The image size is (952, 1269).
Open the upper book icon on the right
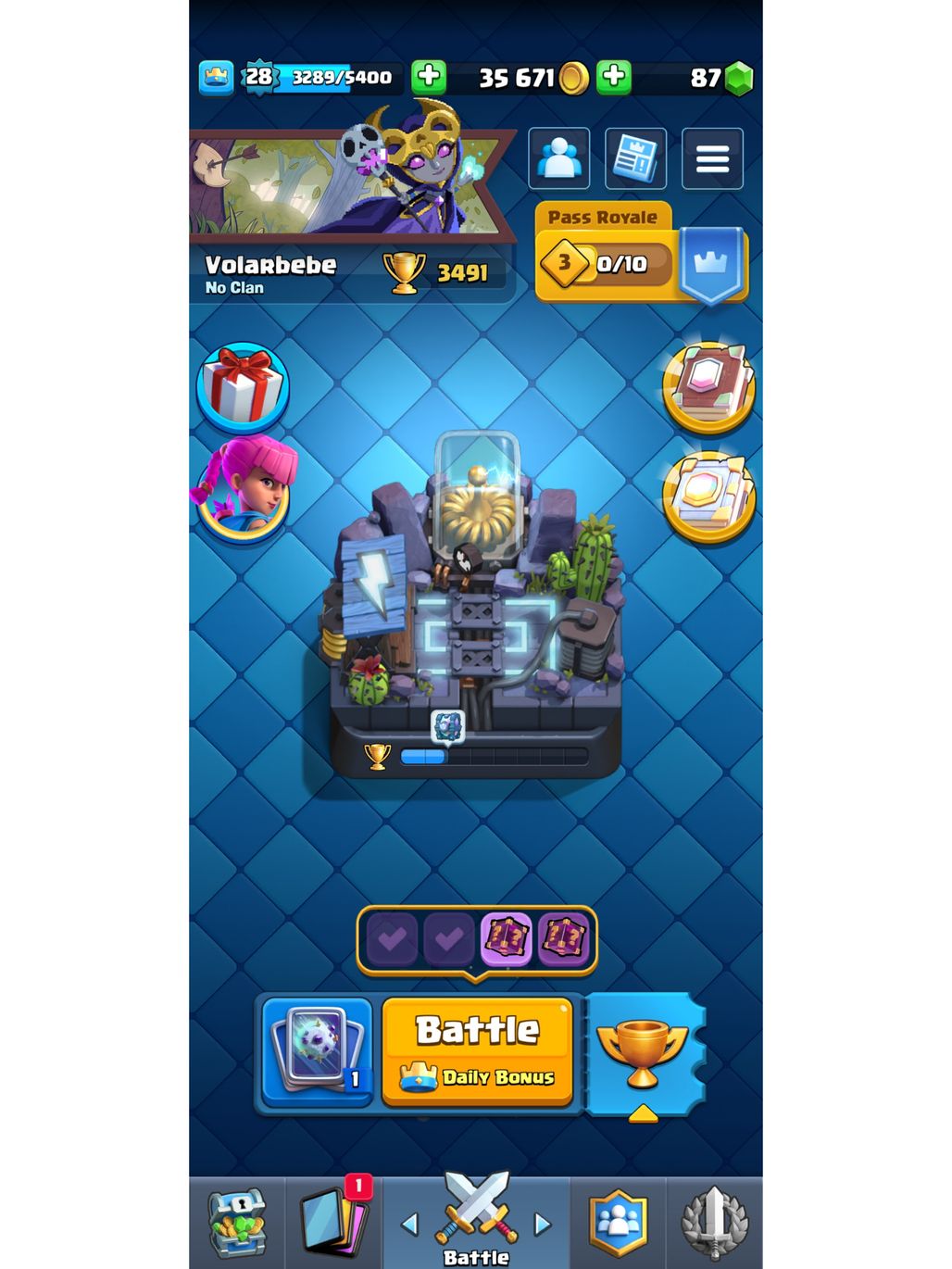coord(708,386)
